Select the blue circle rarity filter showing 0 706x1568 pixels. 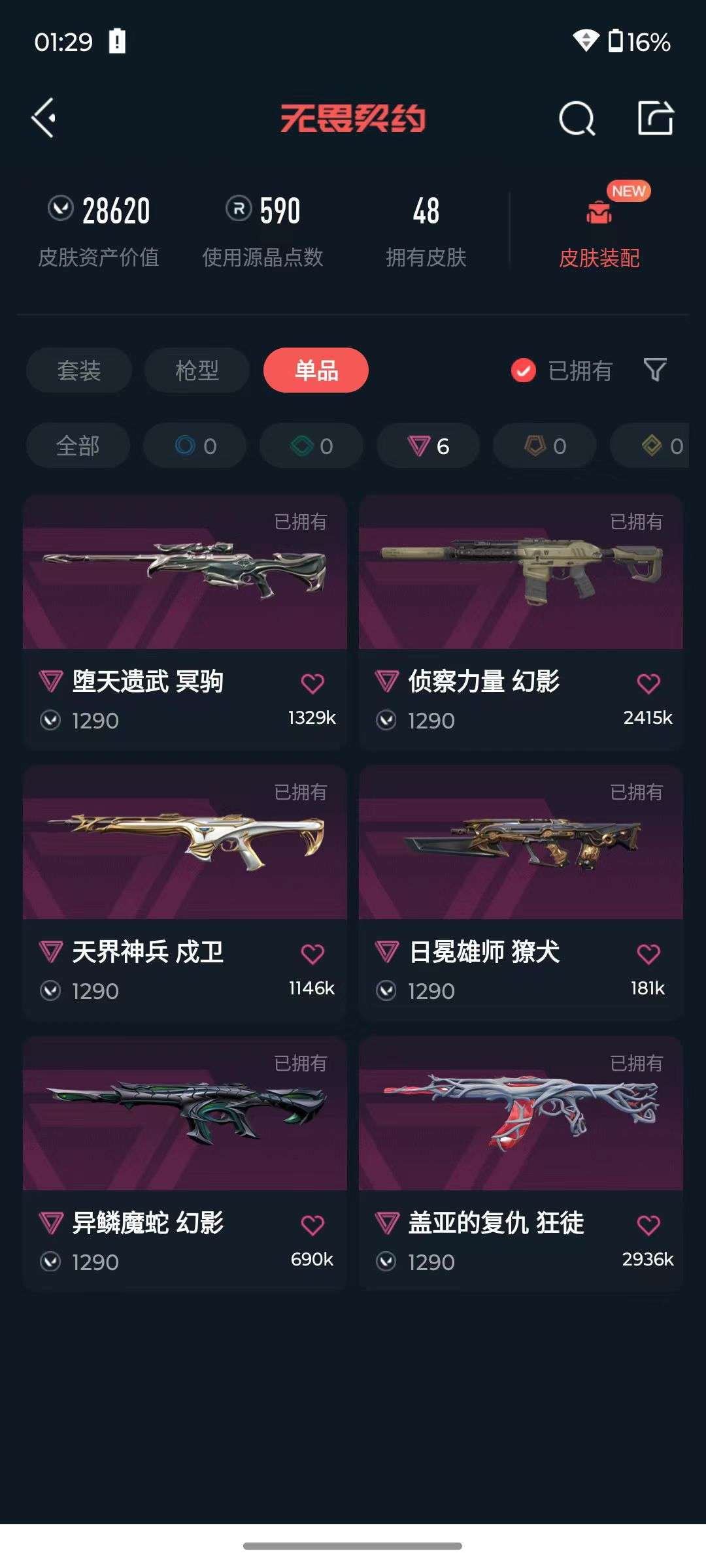tap(194, 446)
